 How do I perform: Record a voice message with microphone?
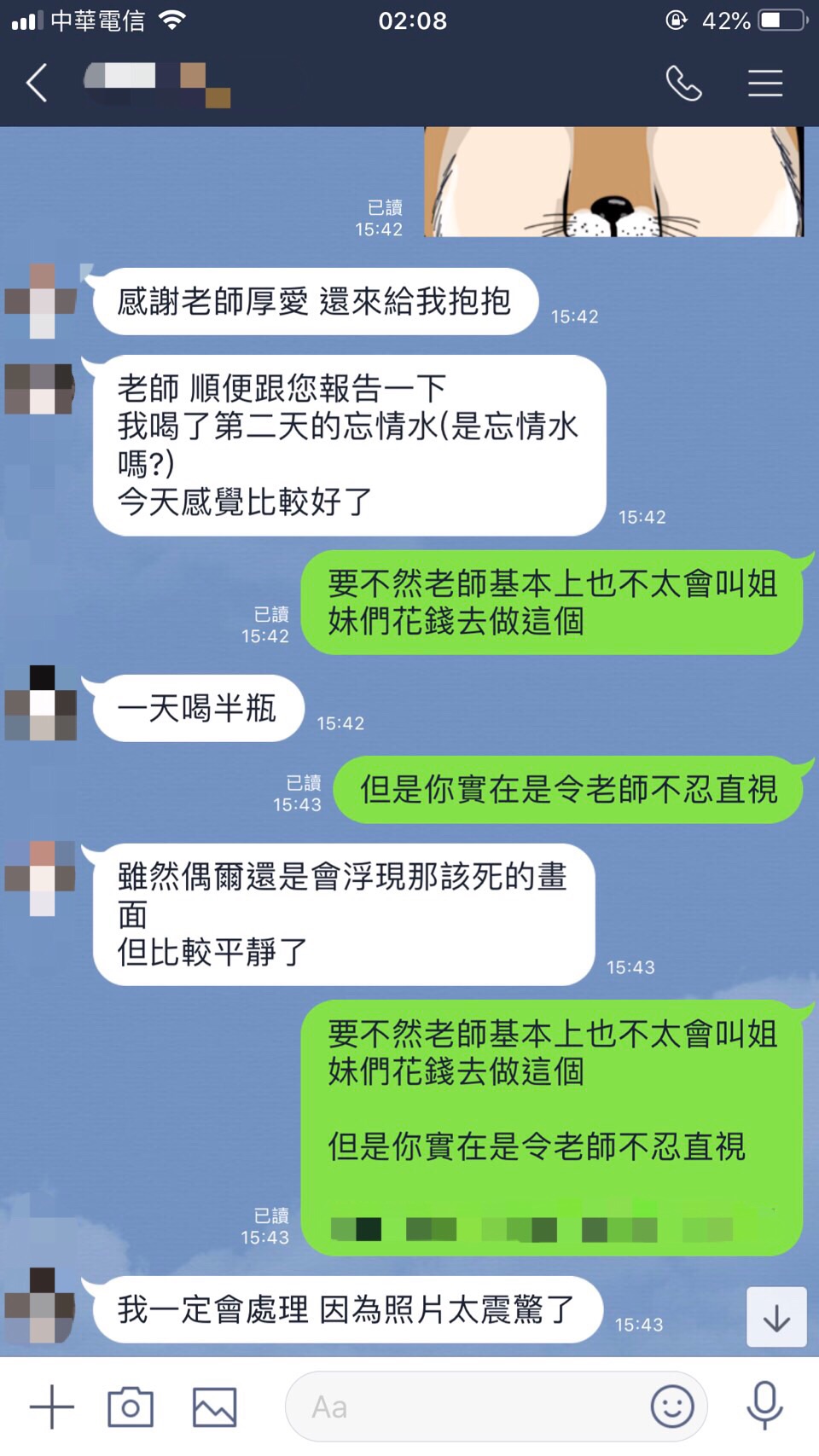(764, 1406)
